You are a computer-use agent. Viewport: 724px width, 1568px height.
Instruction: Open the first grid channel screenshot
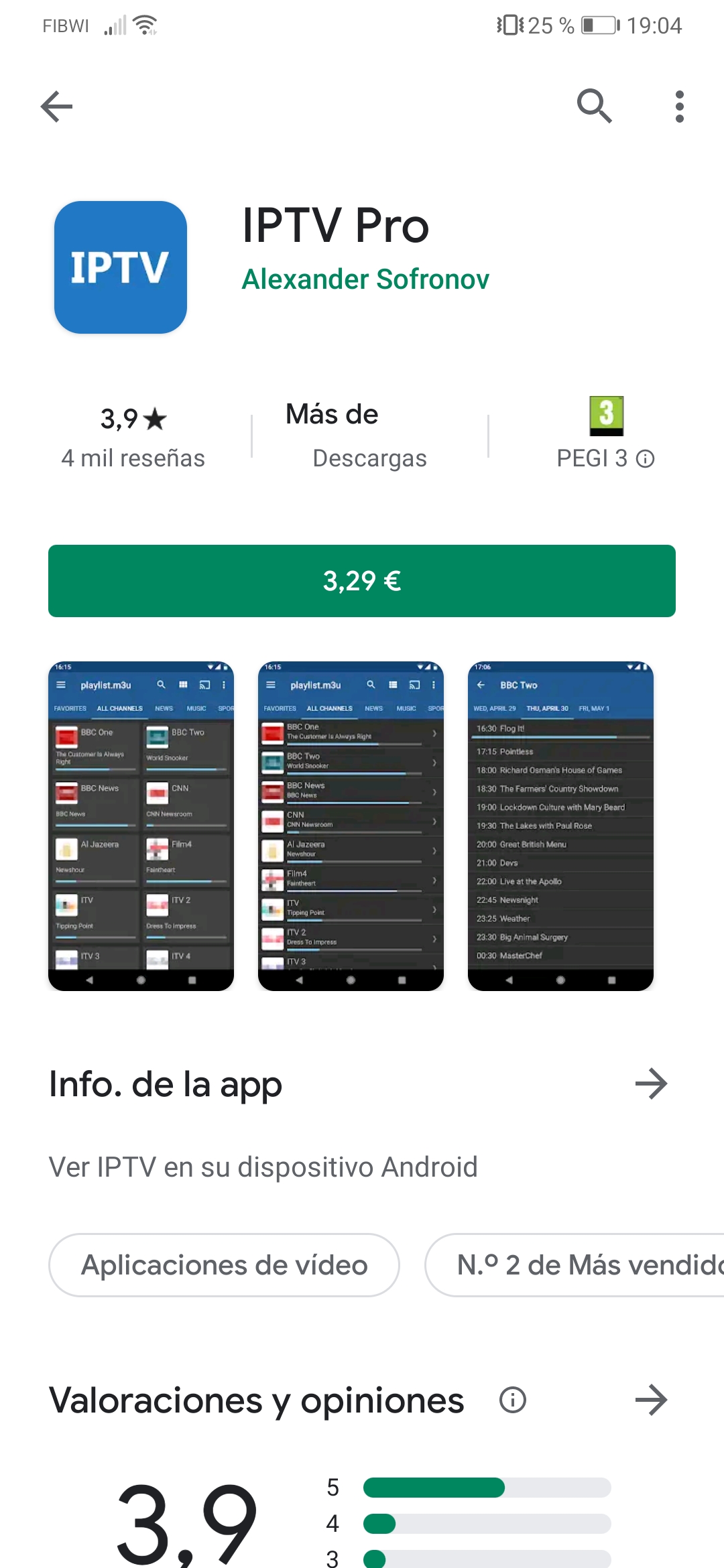[x=141, y=826]
